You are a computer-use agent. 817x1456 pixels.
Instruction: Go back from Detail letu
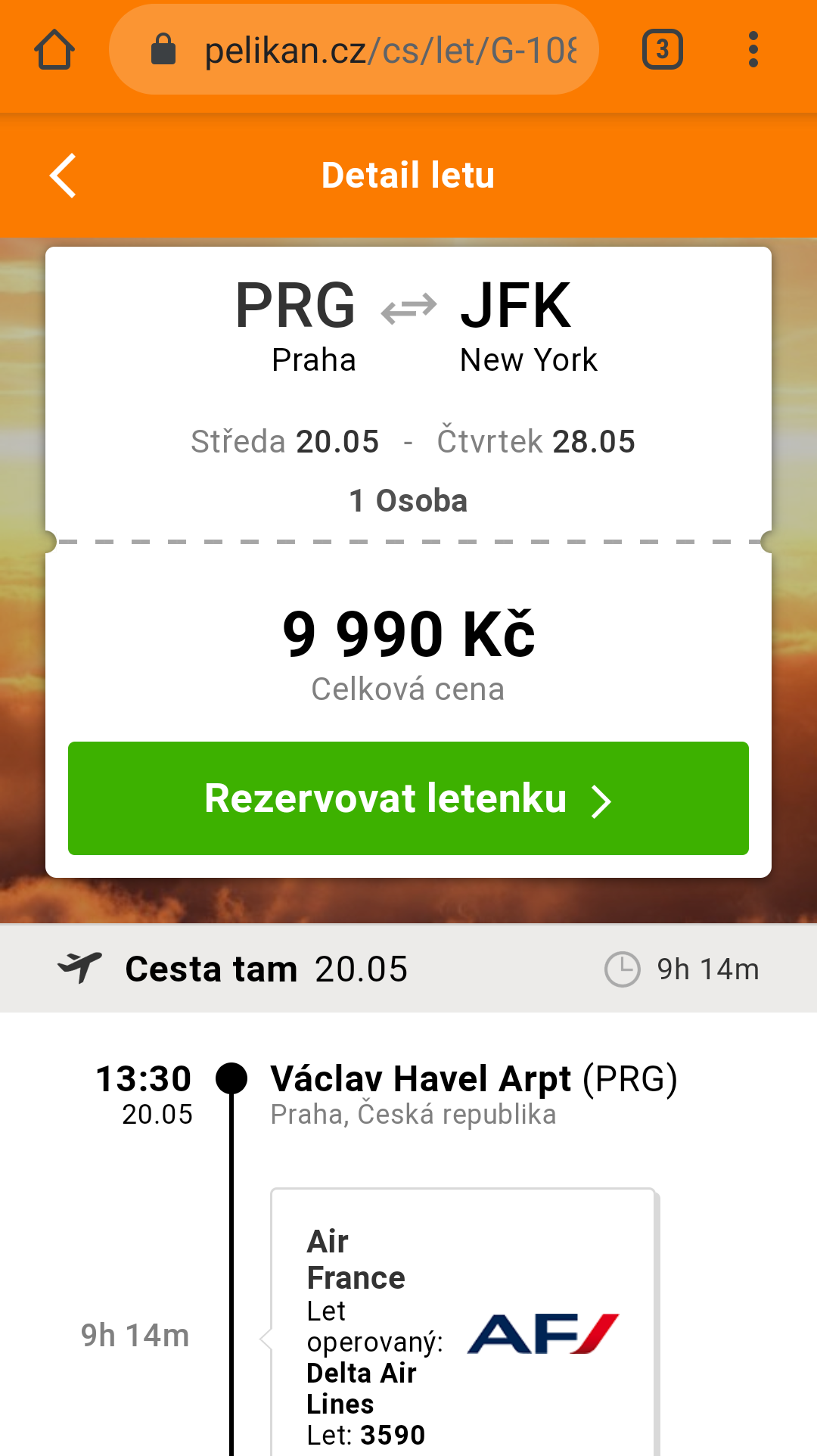coord(64,176)
